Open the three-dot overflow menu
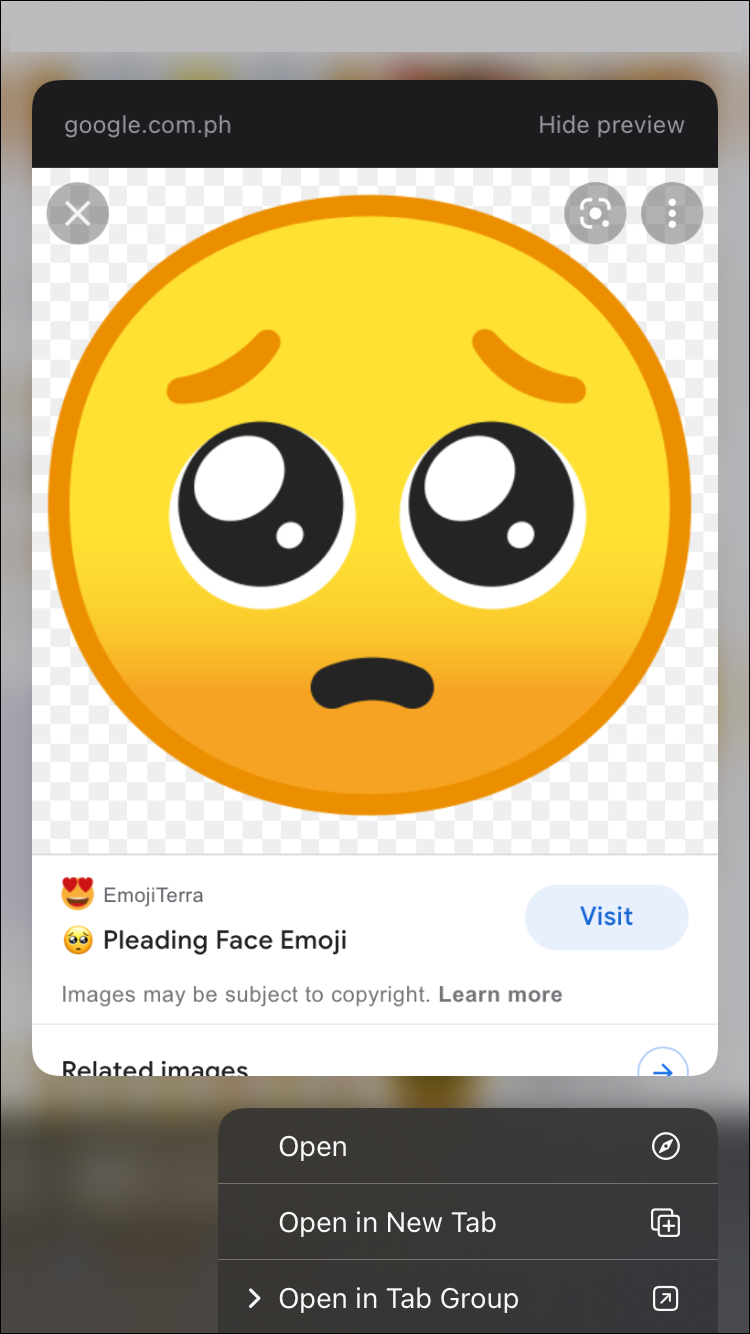Image resolution: width=750 pixels, height=1334 pixels. [x=672, y=213]
